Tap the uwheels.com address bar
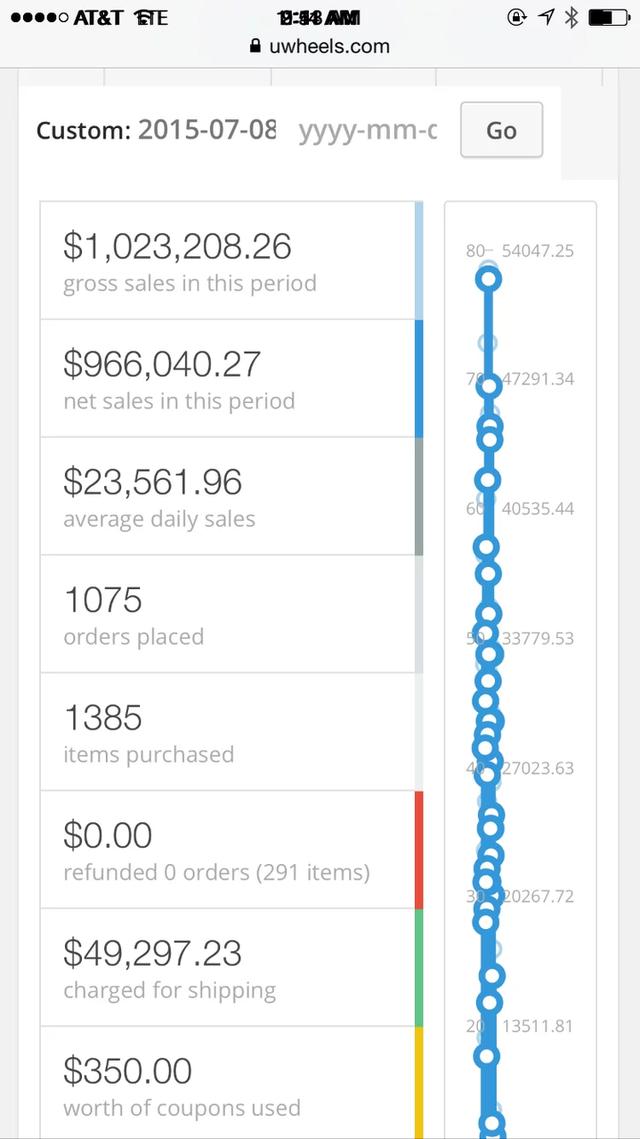This screenshot has width=640, height=1139. pyautogui.click(x=320, y=46)
